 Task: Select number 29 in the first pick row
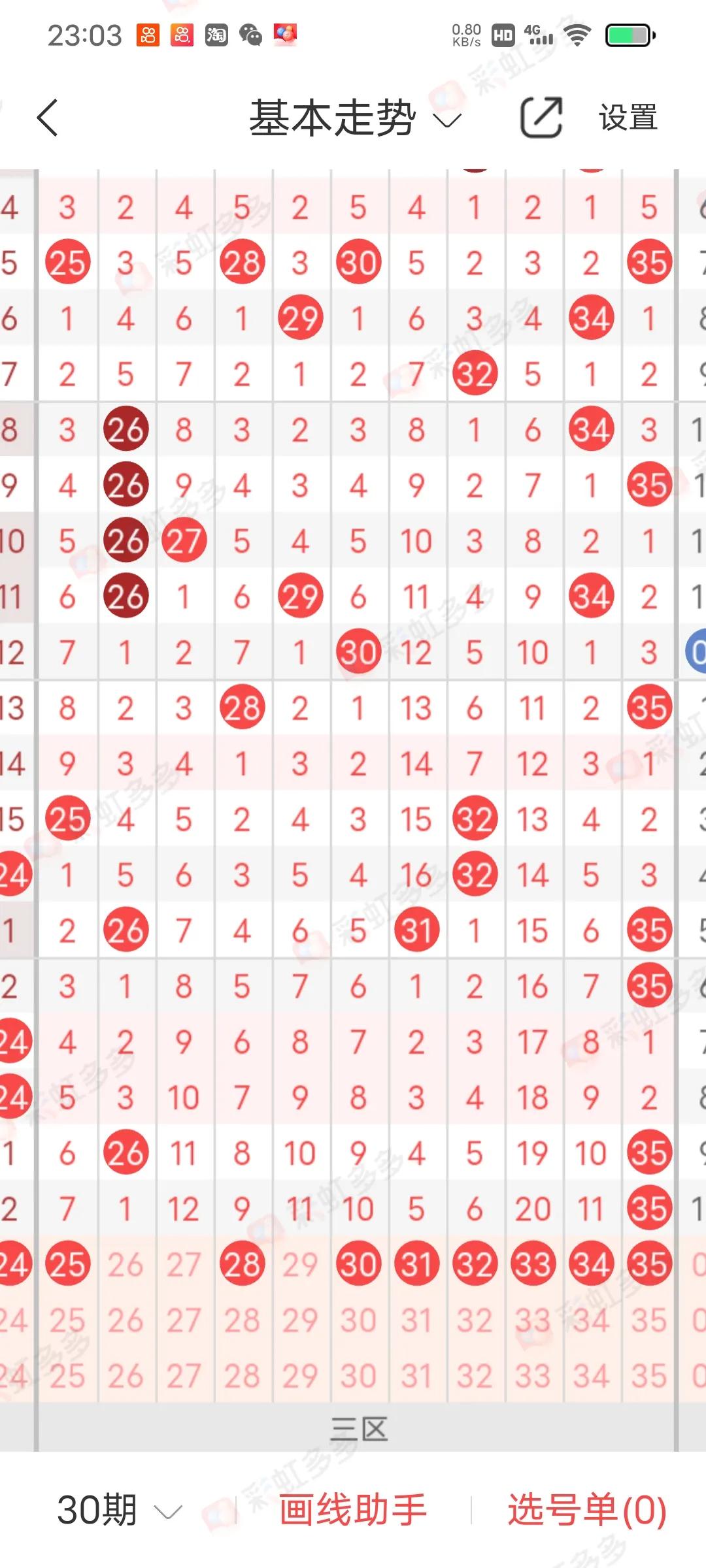(x=300, y=1265)
